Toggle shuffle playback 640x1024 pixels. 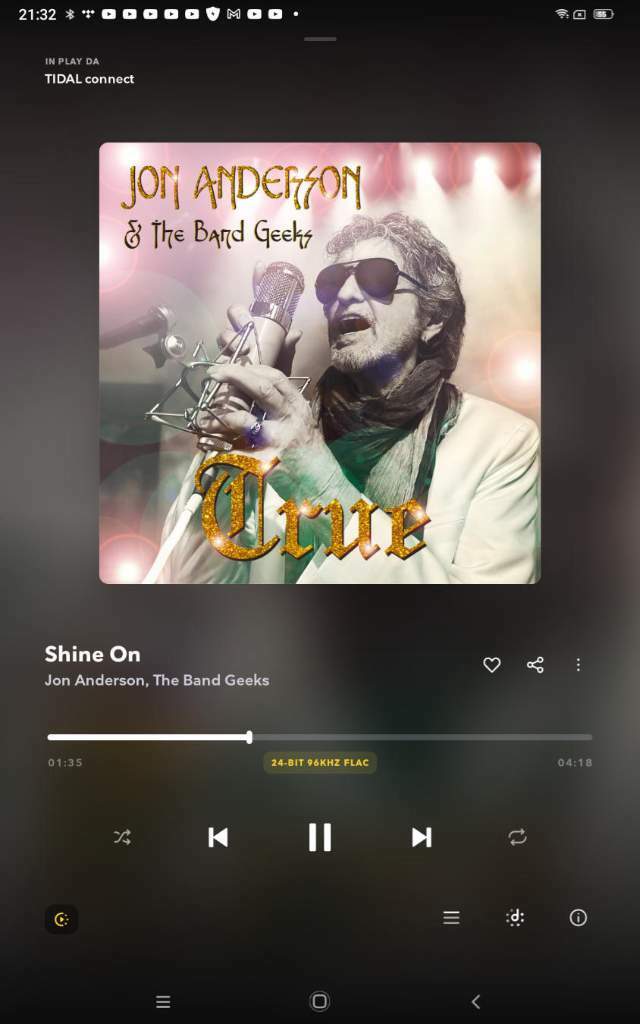(122, 838)
